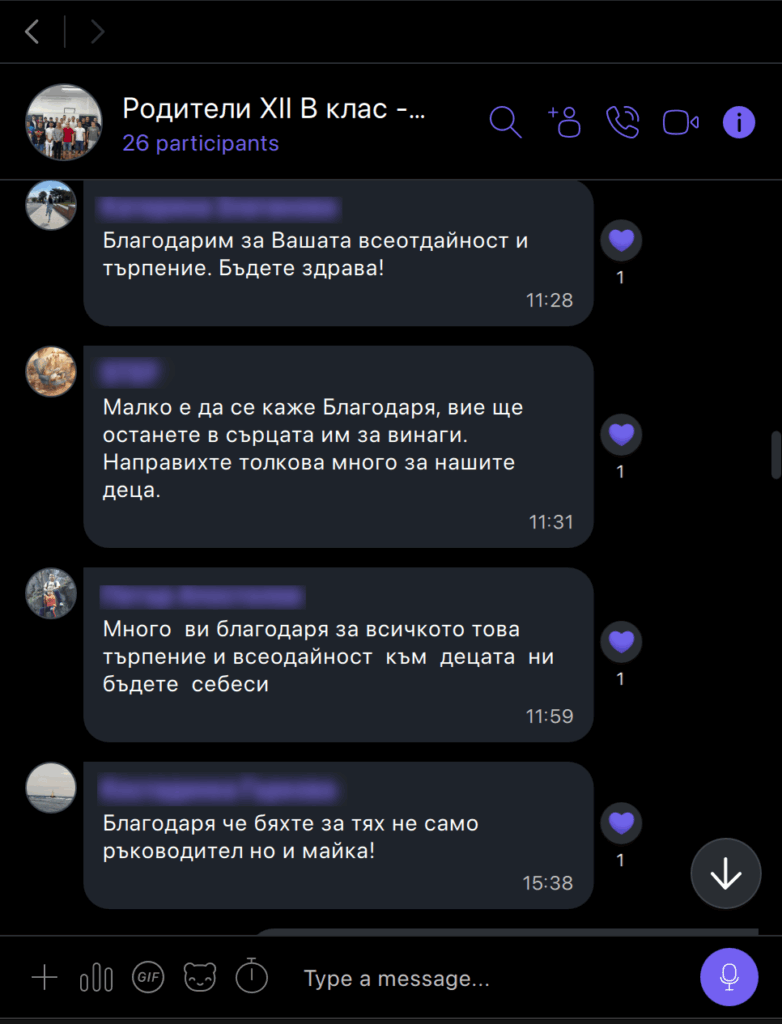
Task: Open the GIF picker
Action: click(x=148, y=977)
